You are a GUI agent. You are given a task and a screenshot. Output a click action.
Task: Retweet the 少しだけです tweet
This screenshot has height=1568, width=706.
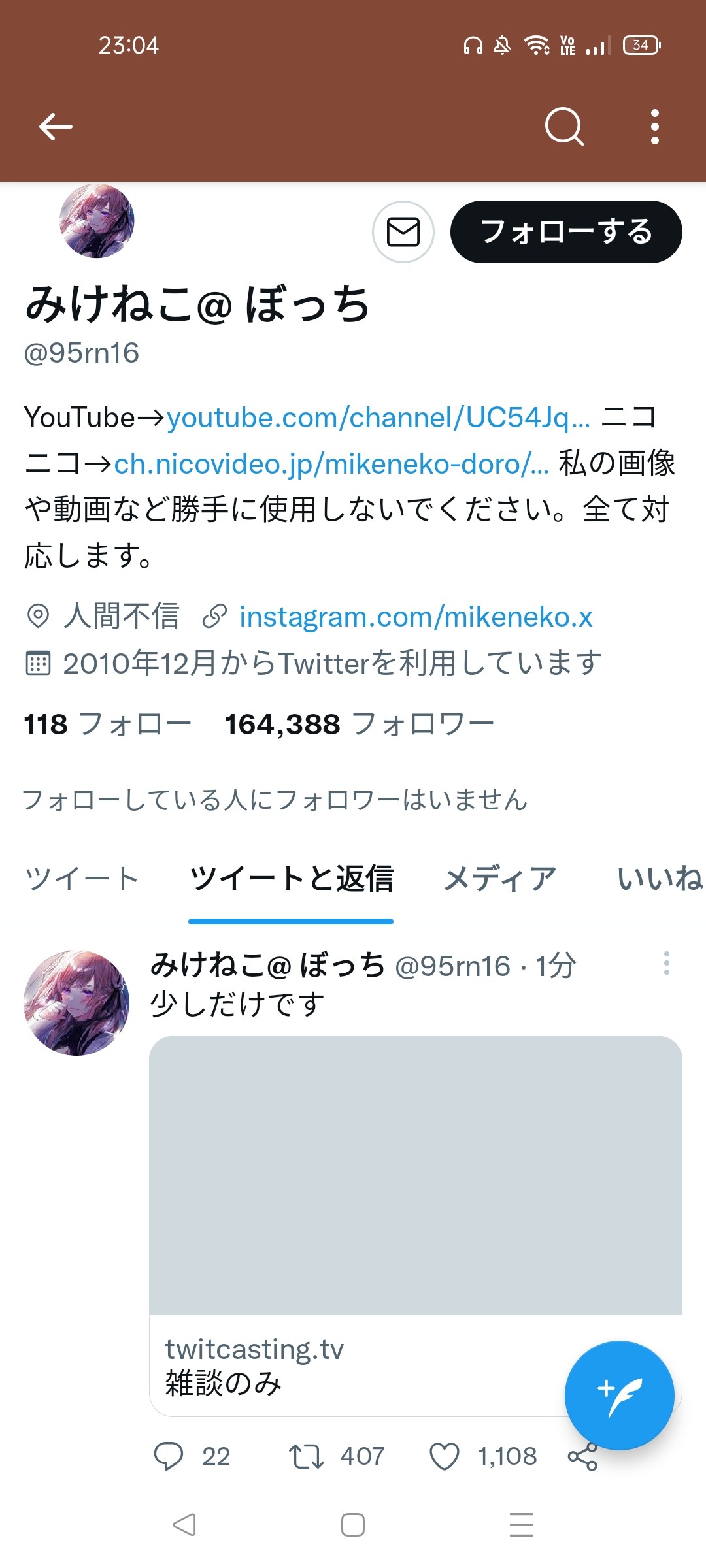pyautogui.click(x=307, y=1456)
